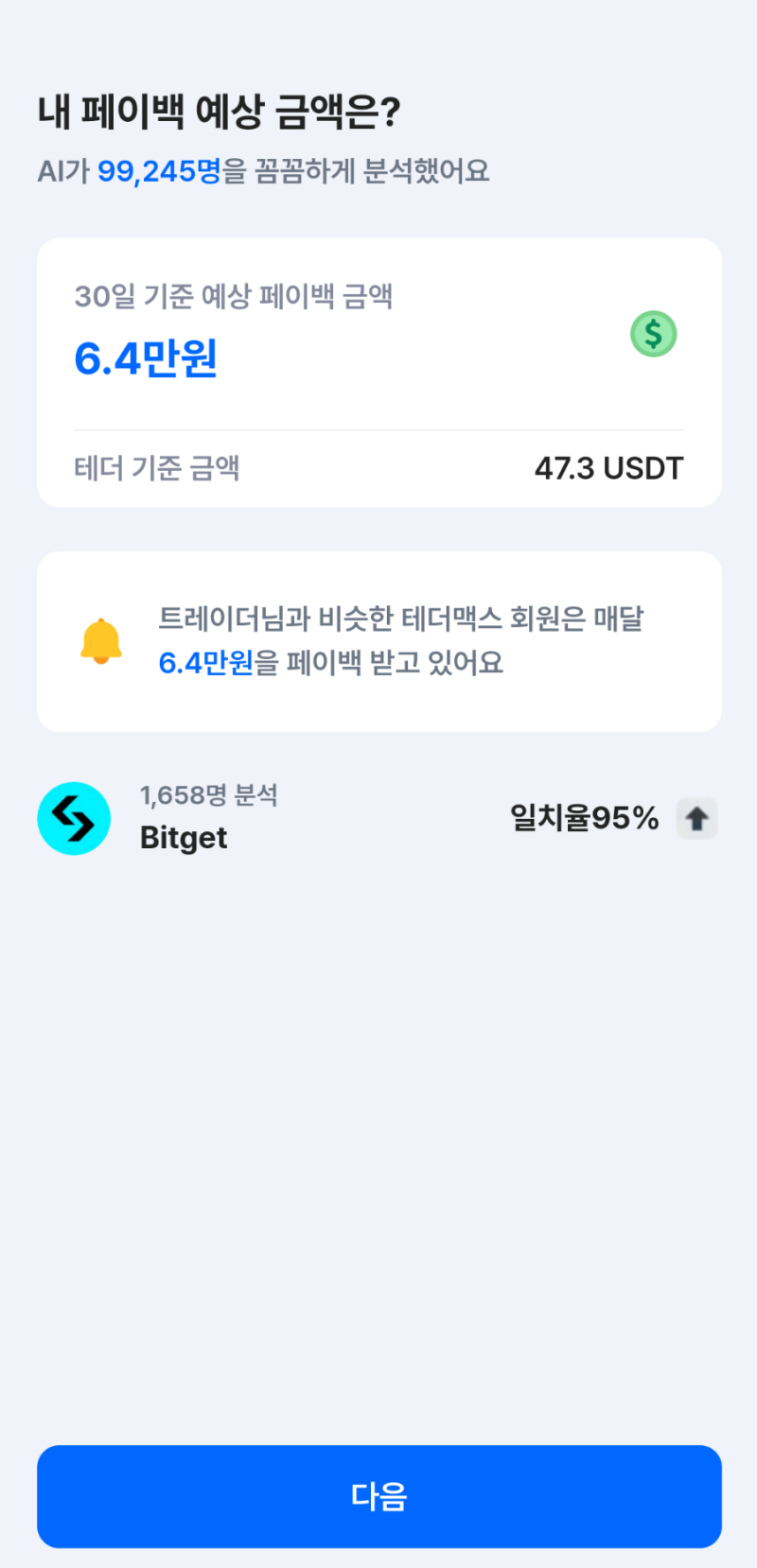The width and height of the screenshot is (757, 1568).
Task: Tap the yellow bell notification icon
Action: coord(100,640)
